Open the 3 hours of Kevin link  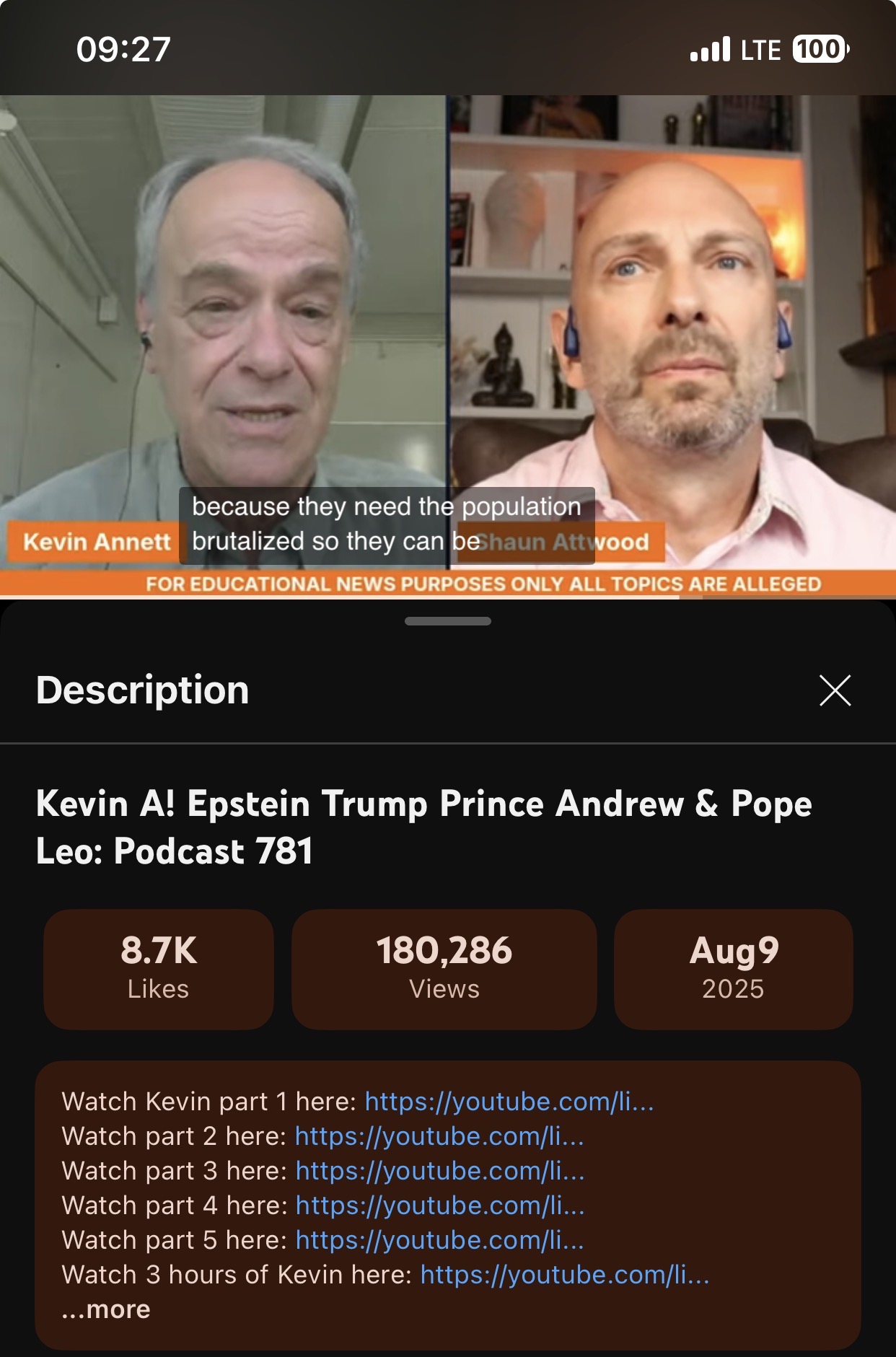564,1275
